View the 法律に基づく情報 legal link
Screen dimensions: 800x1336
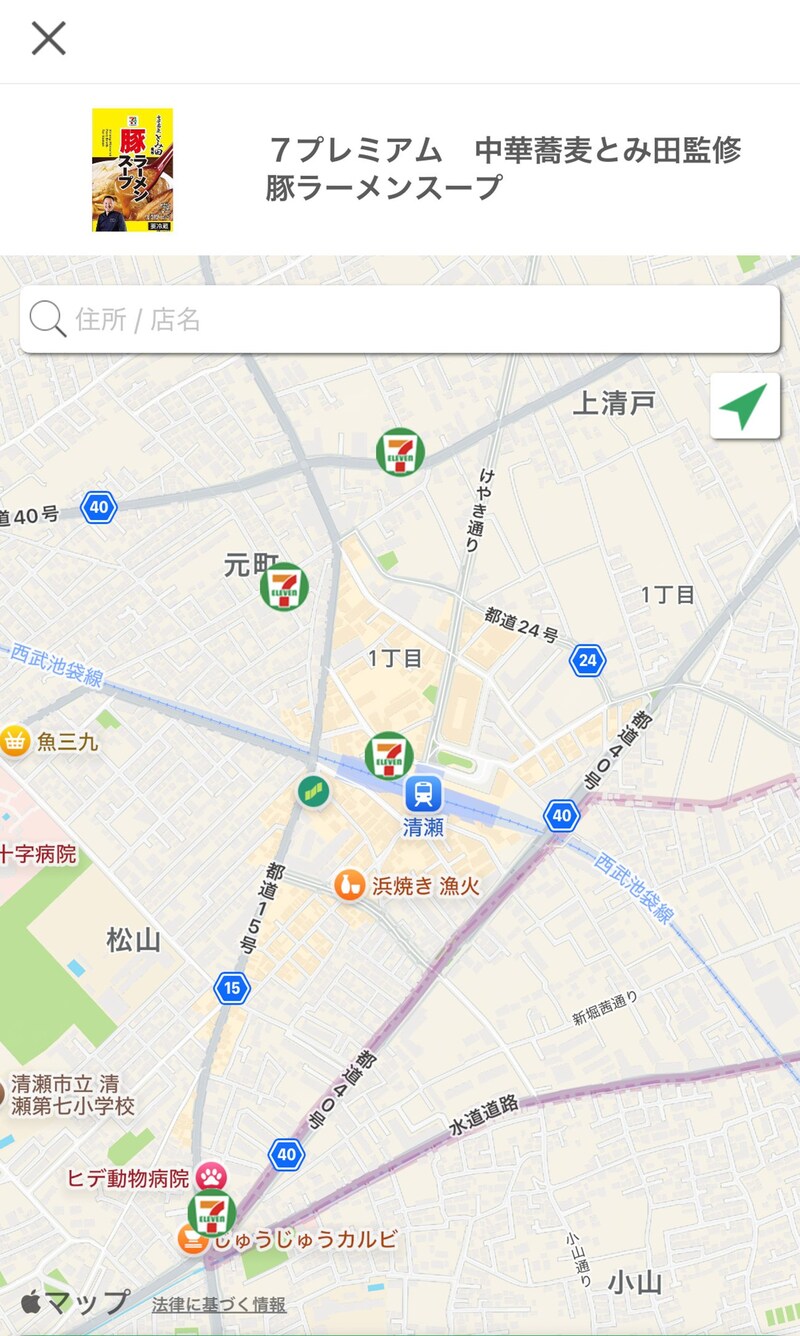click(219, 1304)
